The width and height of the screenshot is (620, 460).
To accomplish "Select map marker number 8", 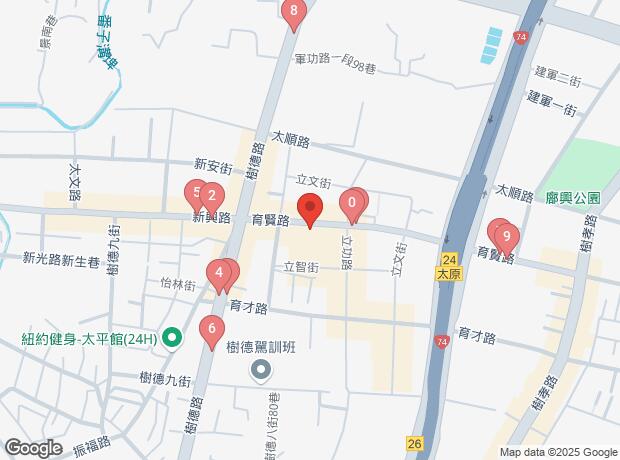I will pos(292,14).
